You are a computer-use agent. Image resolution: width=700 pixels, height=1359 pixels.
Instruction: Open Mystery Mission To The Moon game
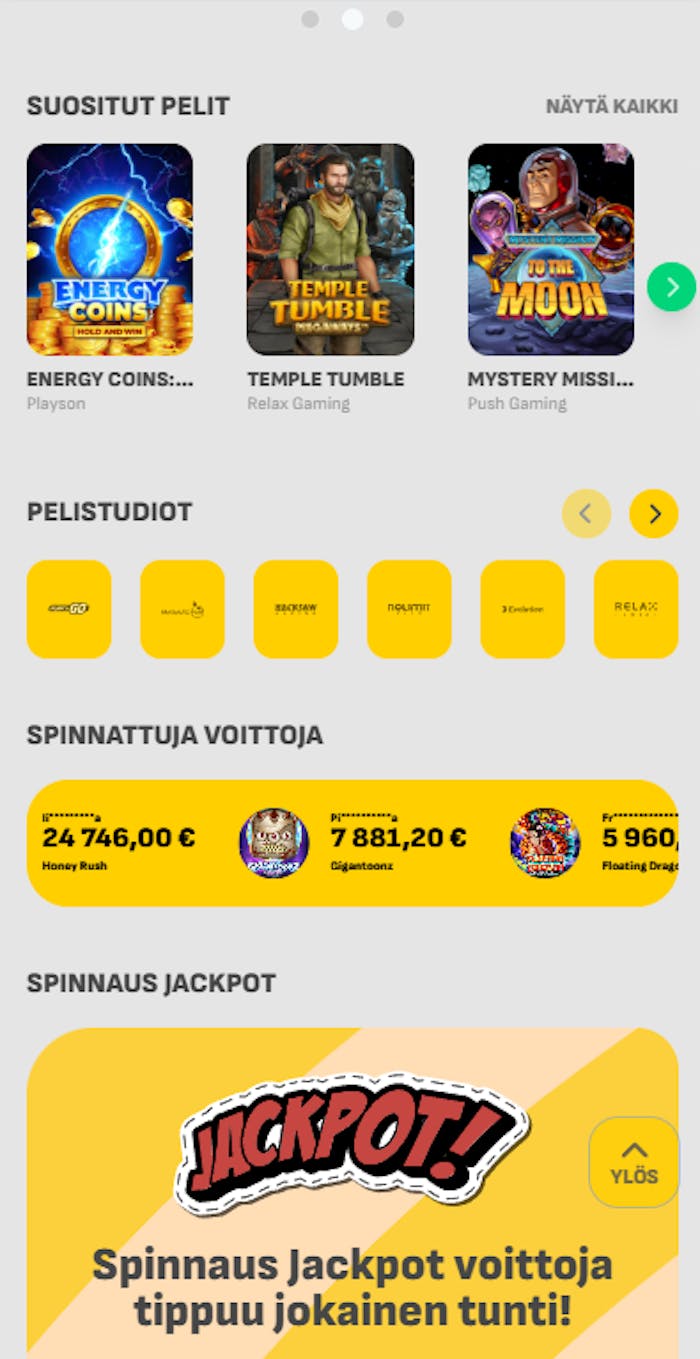click(x=551, y=249)
